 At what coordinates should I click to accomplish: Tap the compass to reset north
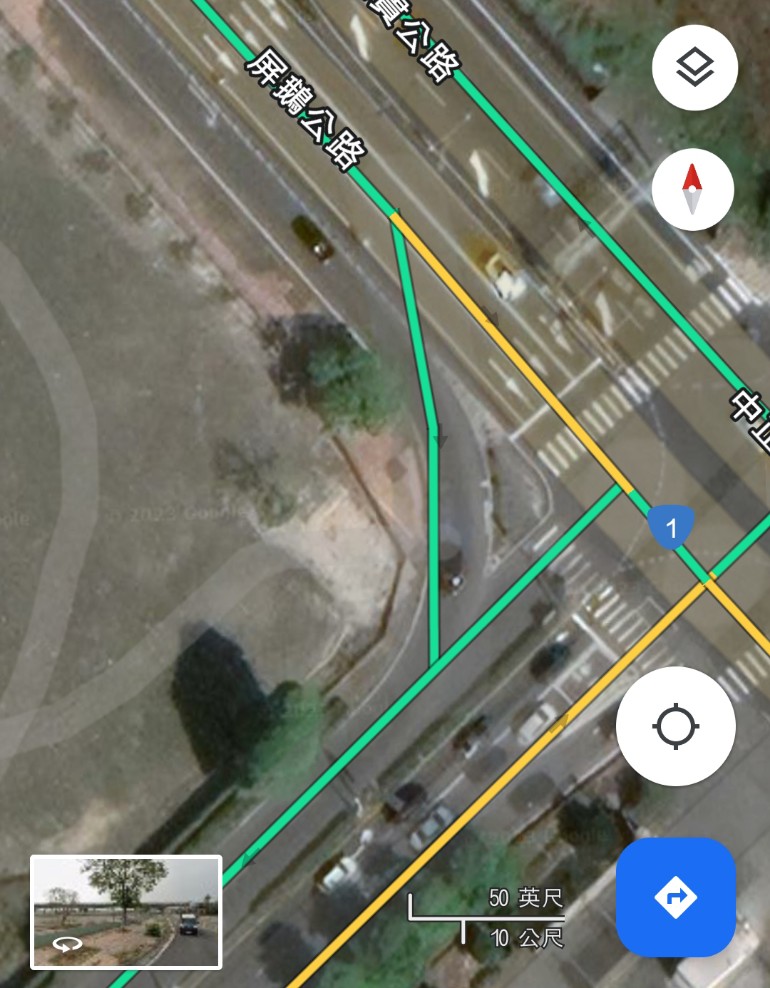click(x=692, y=190)
